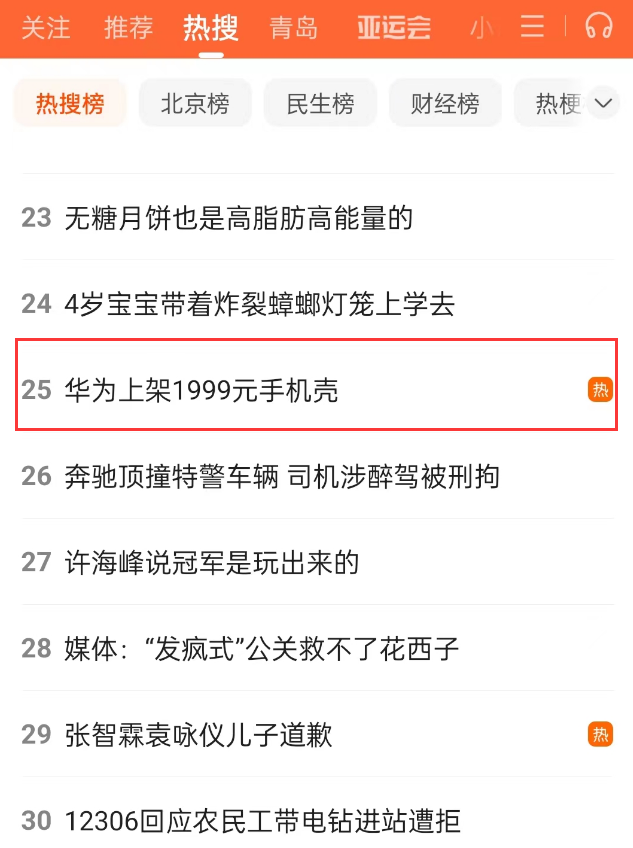Open 华为上架1999元手机壳 topic
Screen dimensions: 633x848
click(x=201, y=390)
